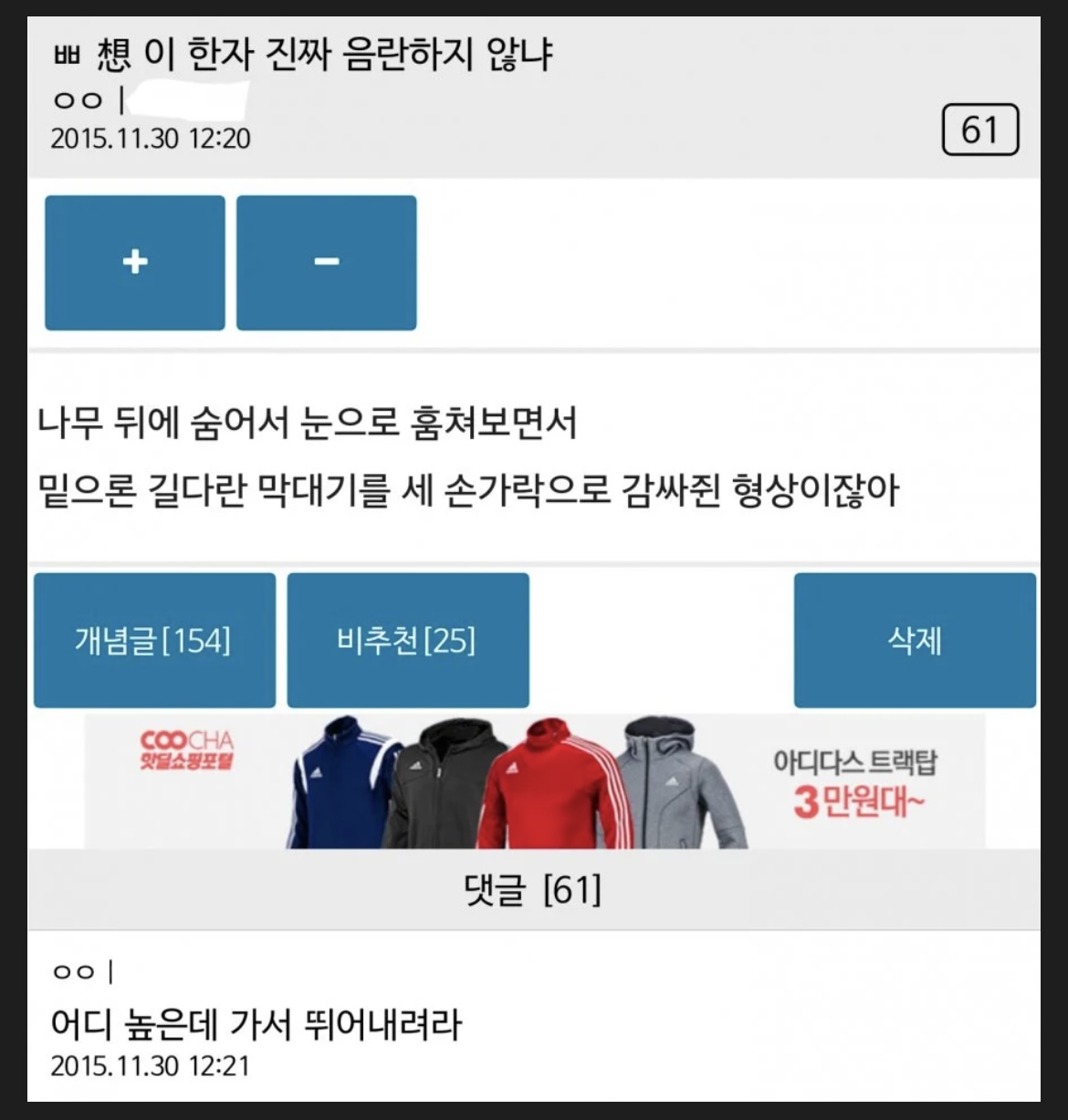Tap the 삭제 delete button
Viewport: 1068px width, 1120px height.
pos(914,641)
